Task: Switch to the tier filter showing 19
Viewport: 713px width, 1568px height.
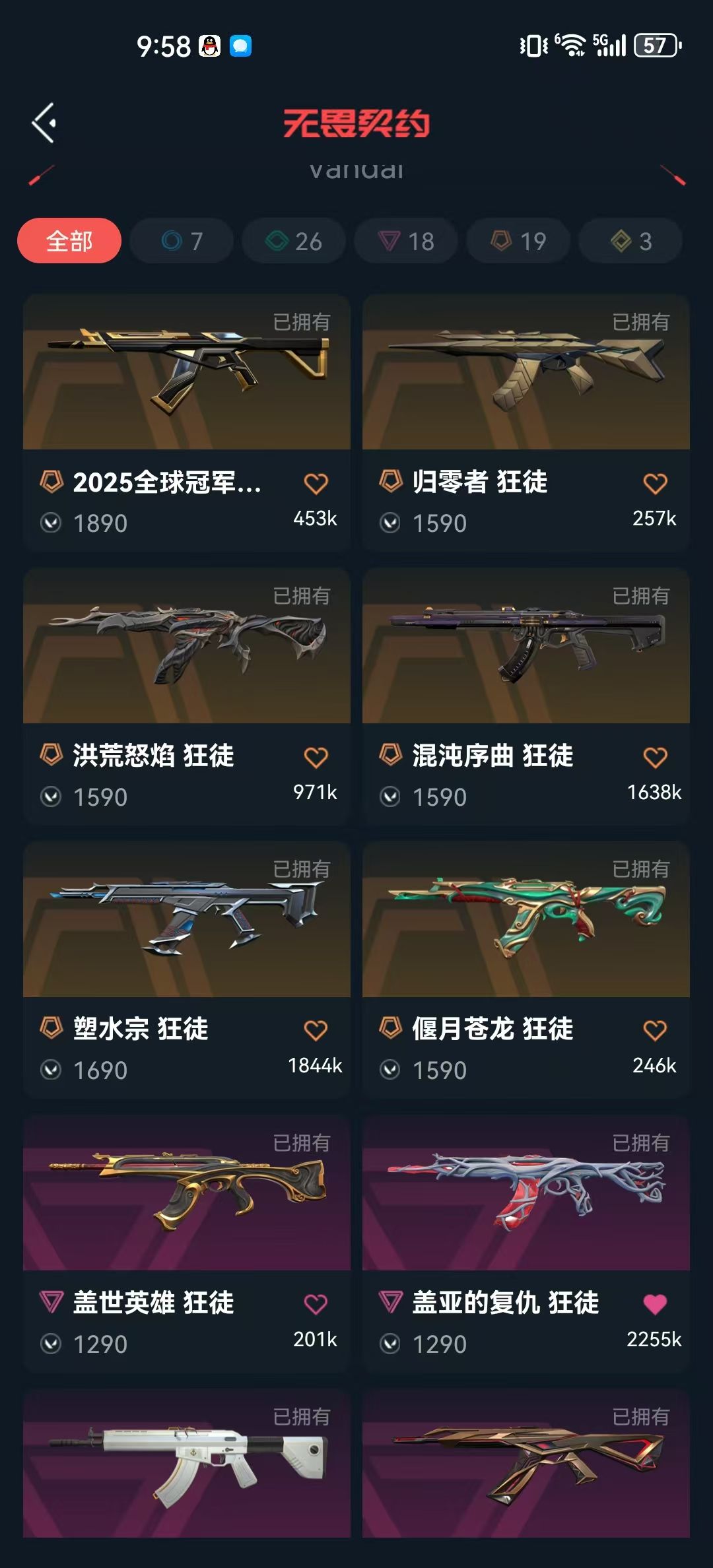Action: [518, 241]
